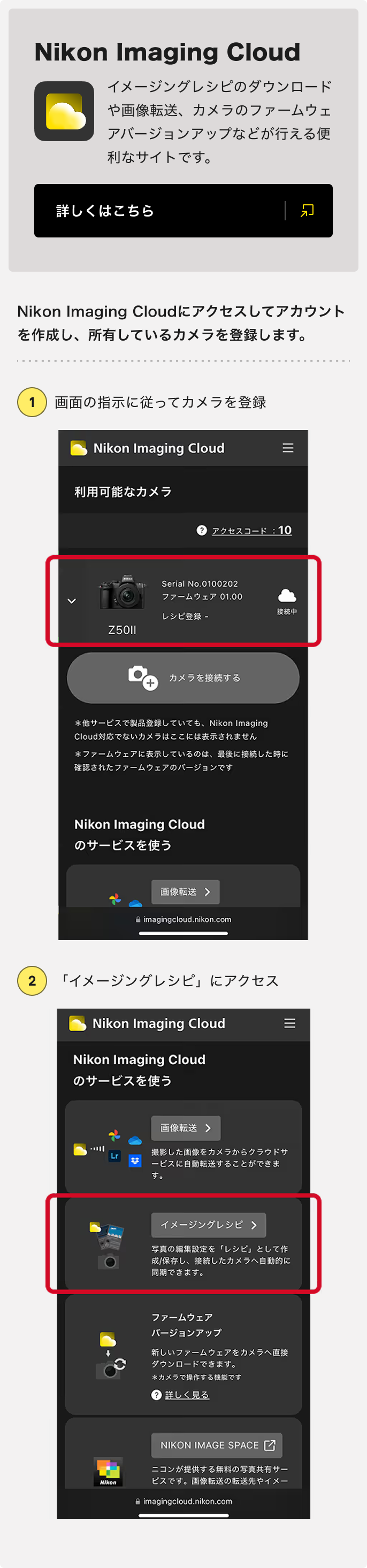Open the 詳しくはこちら link button
367x1568 pixels.
(182, 211)
